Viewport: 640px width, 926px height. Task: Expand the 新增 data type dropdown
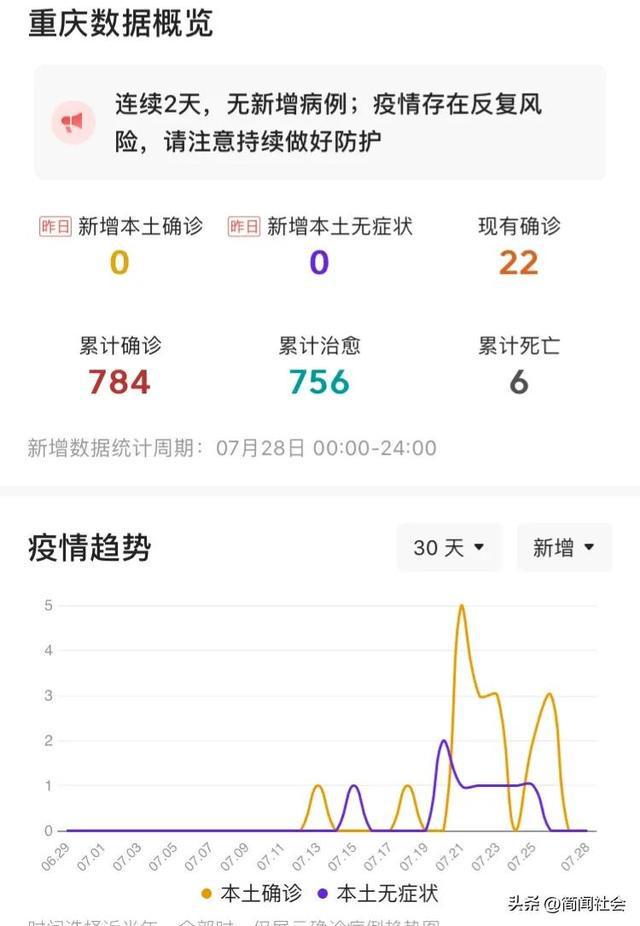(x=563, y=548)
